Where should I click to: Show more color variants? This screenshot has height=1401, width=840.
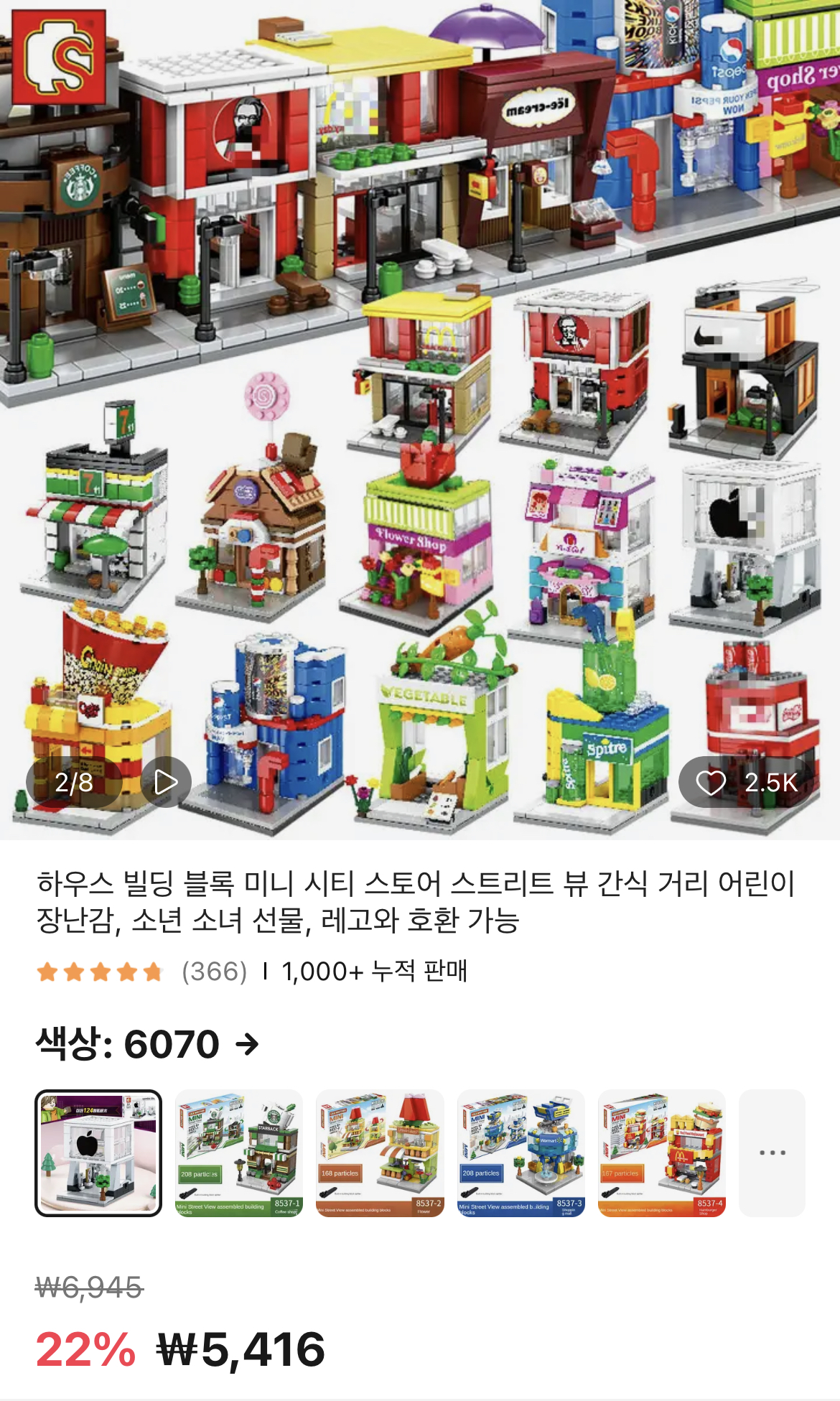pyautogui.click(x=773, y=1153)
